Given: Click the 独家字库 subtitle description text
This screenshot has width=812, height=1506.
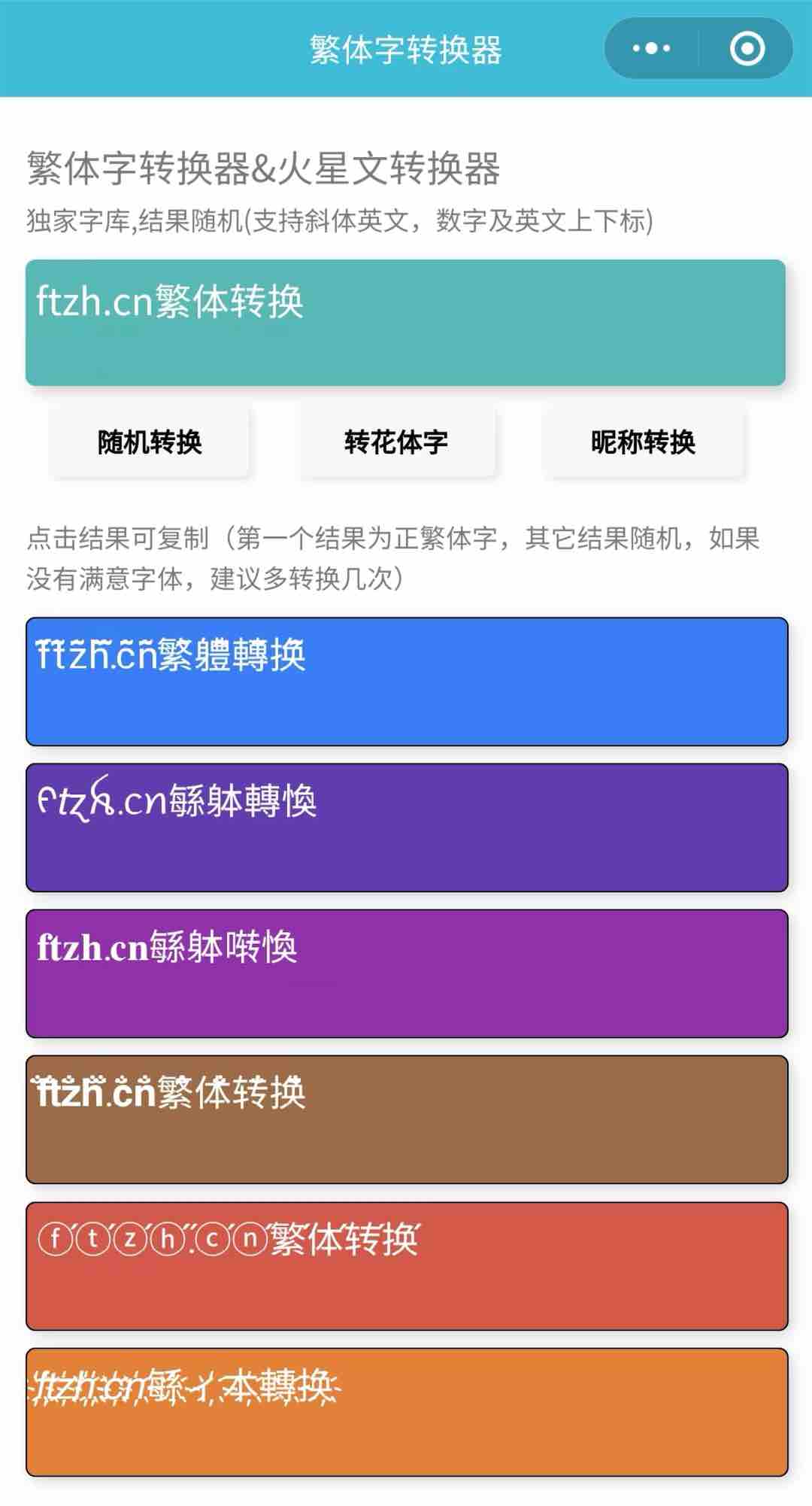Looking at the screenshot, I should [x=340, y=220].
